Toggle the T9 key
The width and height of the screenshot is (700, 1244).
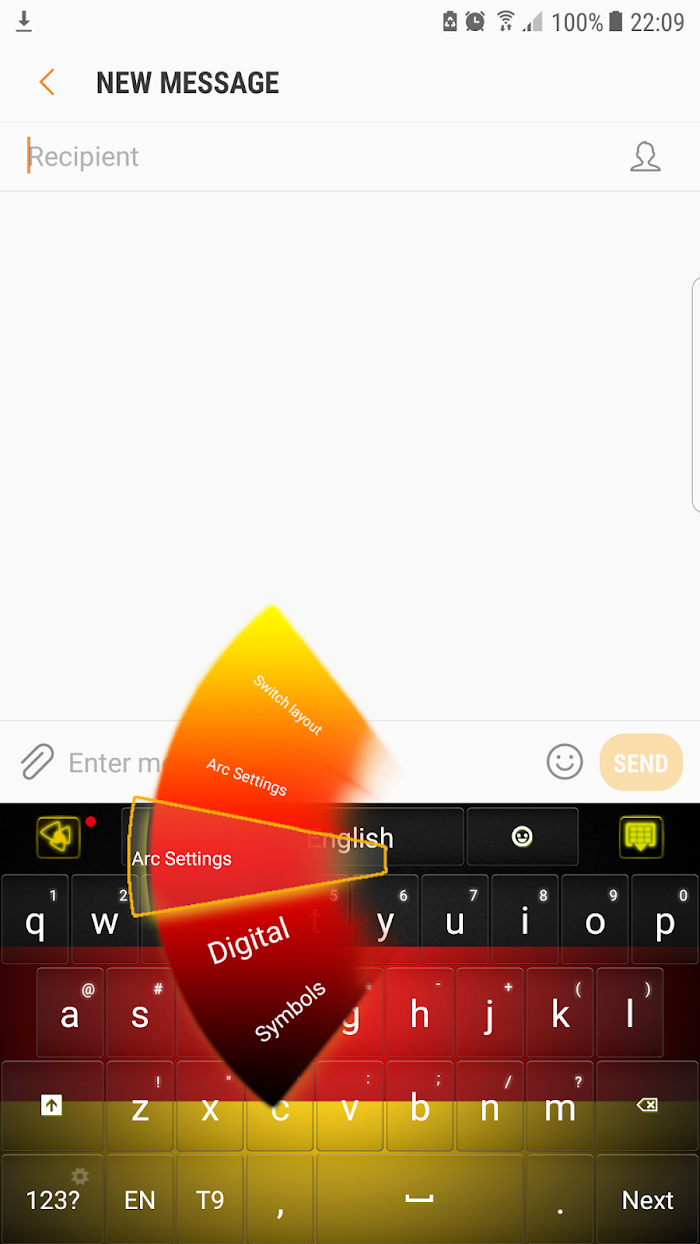tap(210, 1199)
